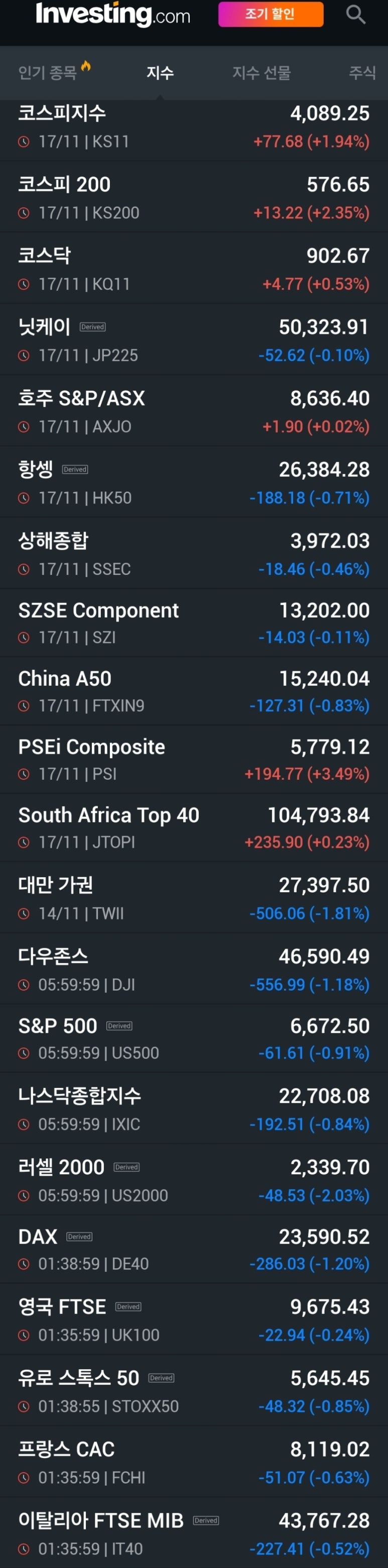The image size is (388, 1568).
Task: View the DAX DE40 index
Action: [x=193, y=1249]
